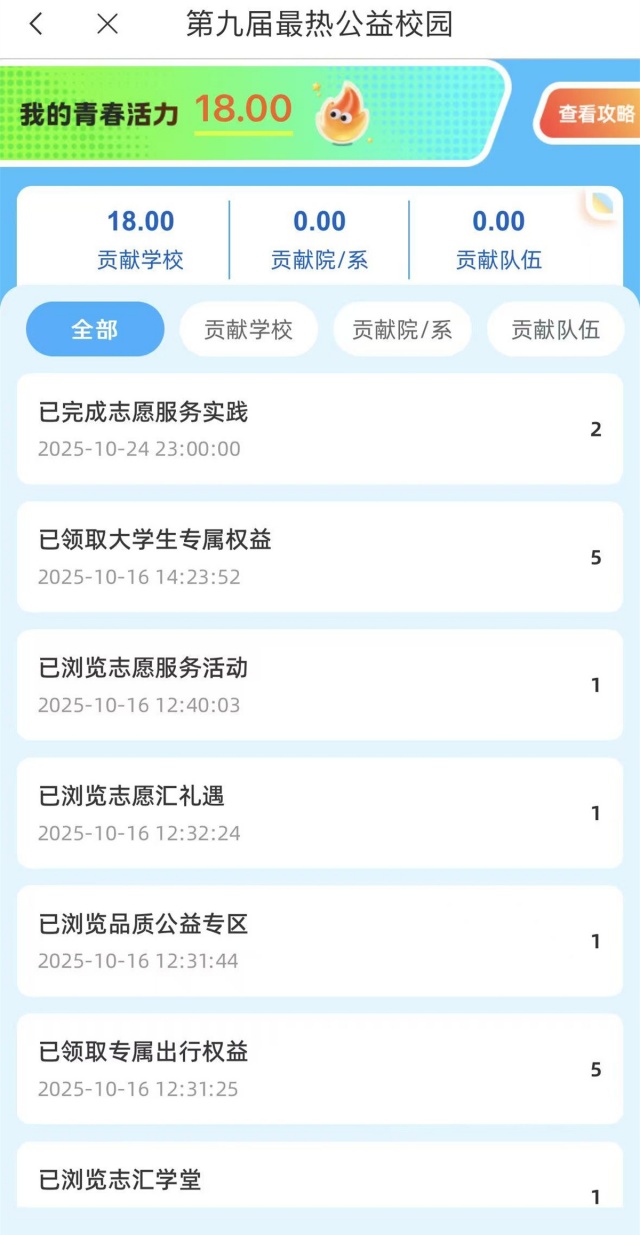Close the page with the X icon
The height and width of the screenshot is (1235, 640).
pyautogui.click(x=107, y=25)
